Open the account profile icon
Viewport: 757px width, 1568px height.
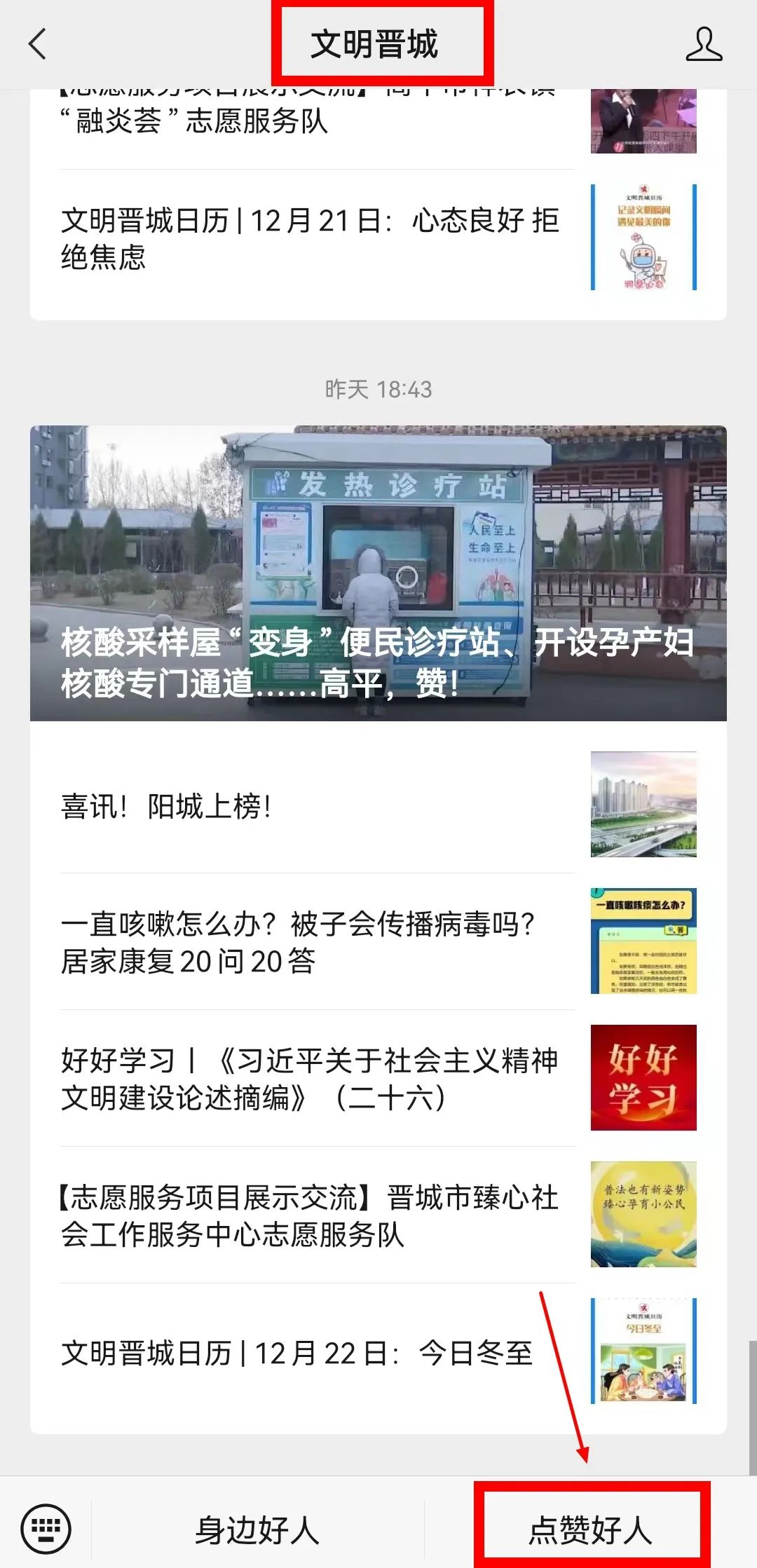tap(703, 44)
